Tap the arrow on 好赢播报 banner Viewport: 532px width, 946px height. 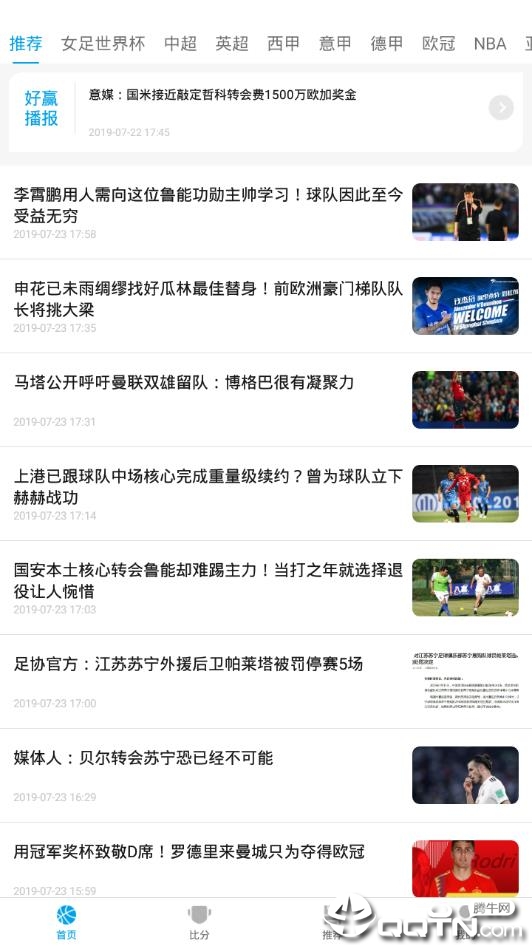(x=501, y=108)
